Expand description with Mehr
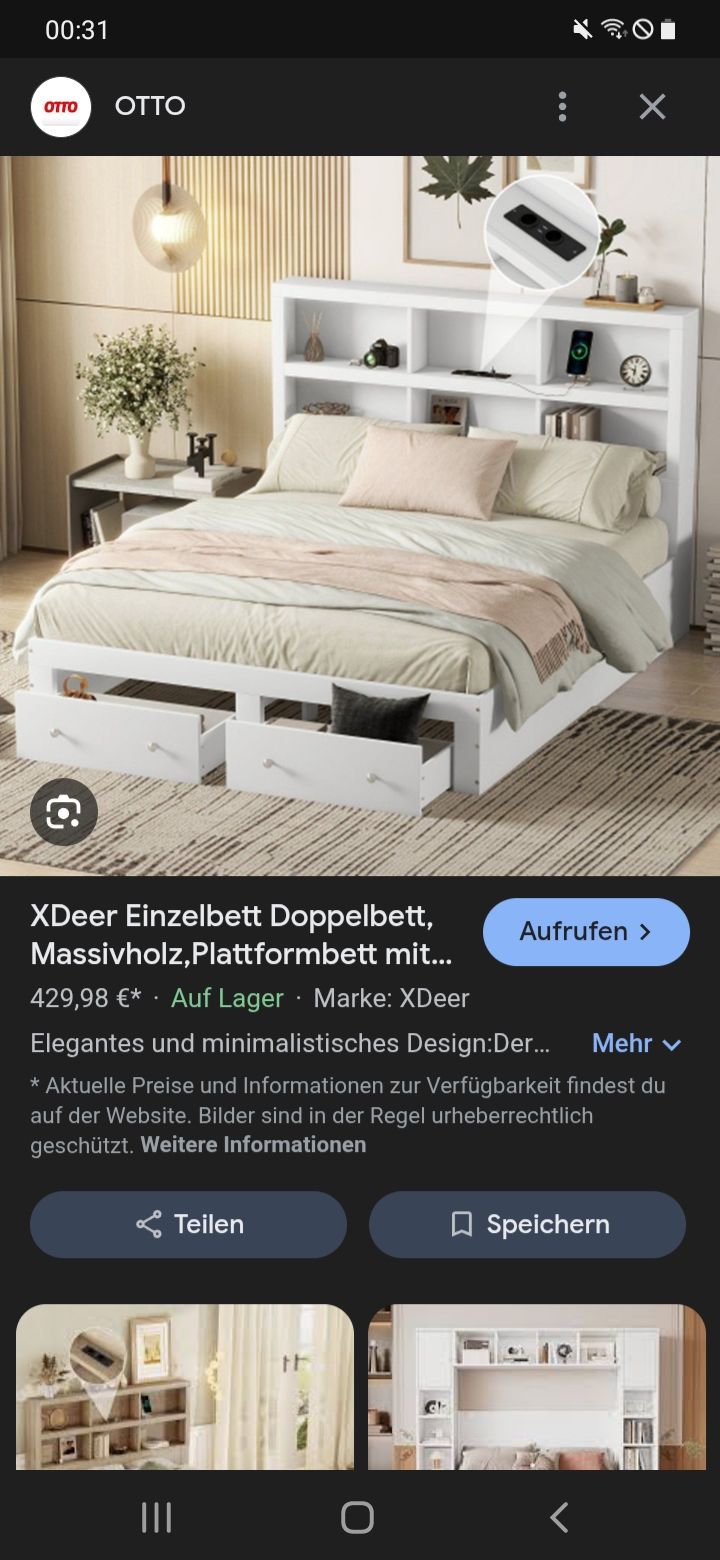The height and width of the screenshot is (1560, 720). pos(636,1043)
